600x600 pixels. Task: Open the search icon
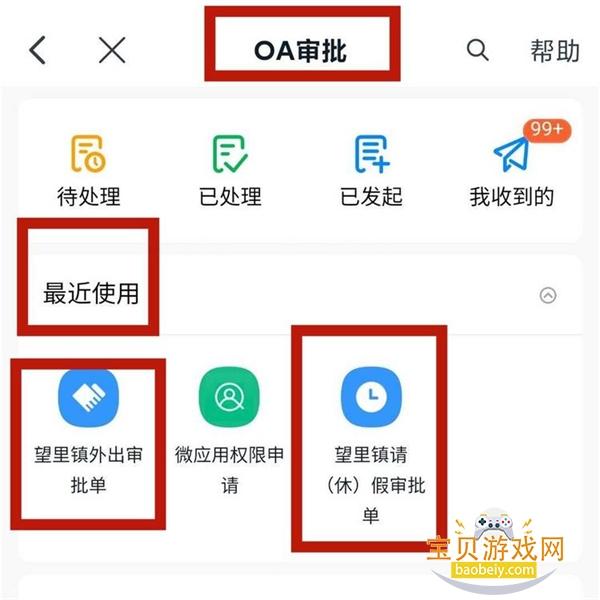[x=478, y=50]
